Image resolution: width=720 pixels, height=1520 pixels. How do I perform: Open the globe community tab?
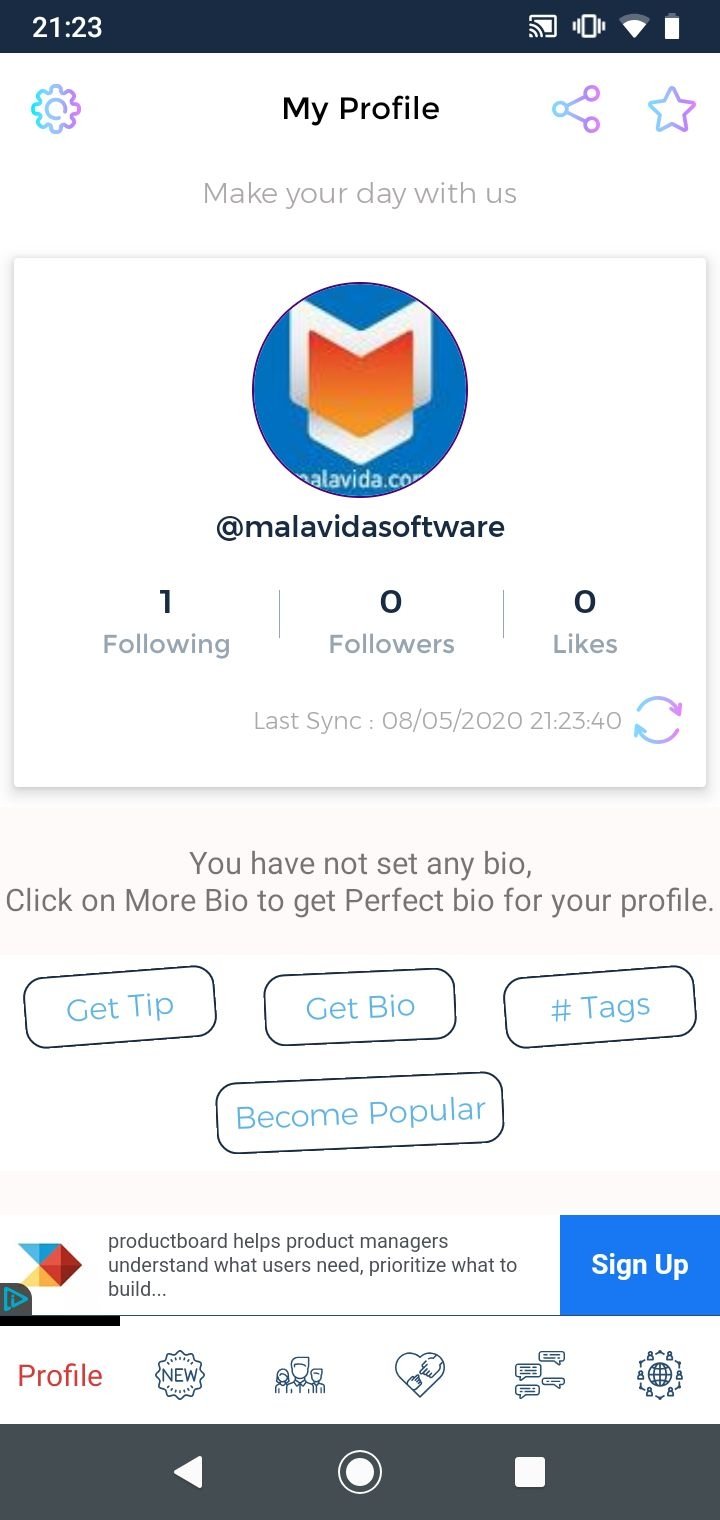pyautogui.click(x=660, y=1375)
